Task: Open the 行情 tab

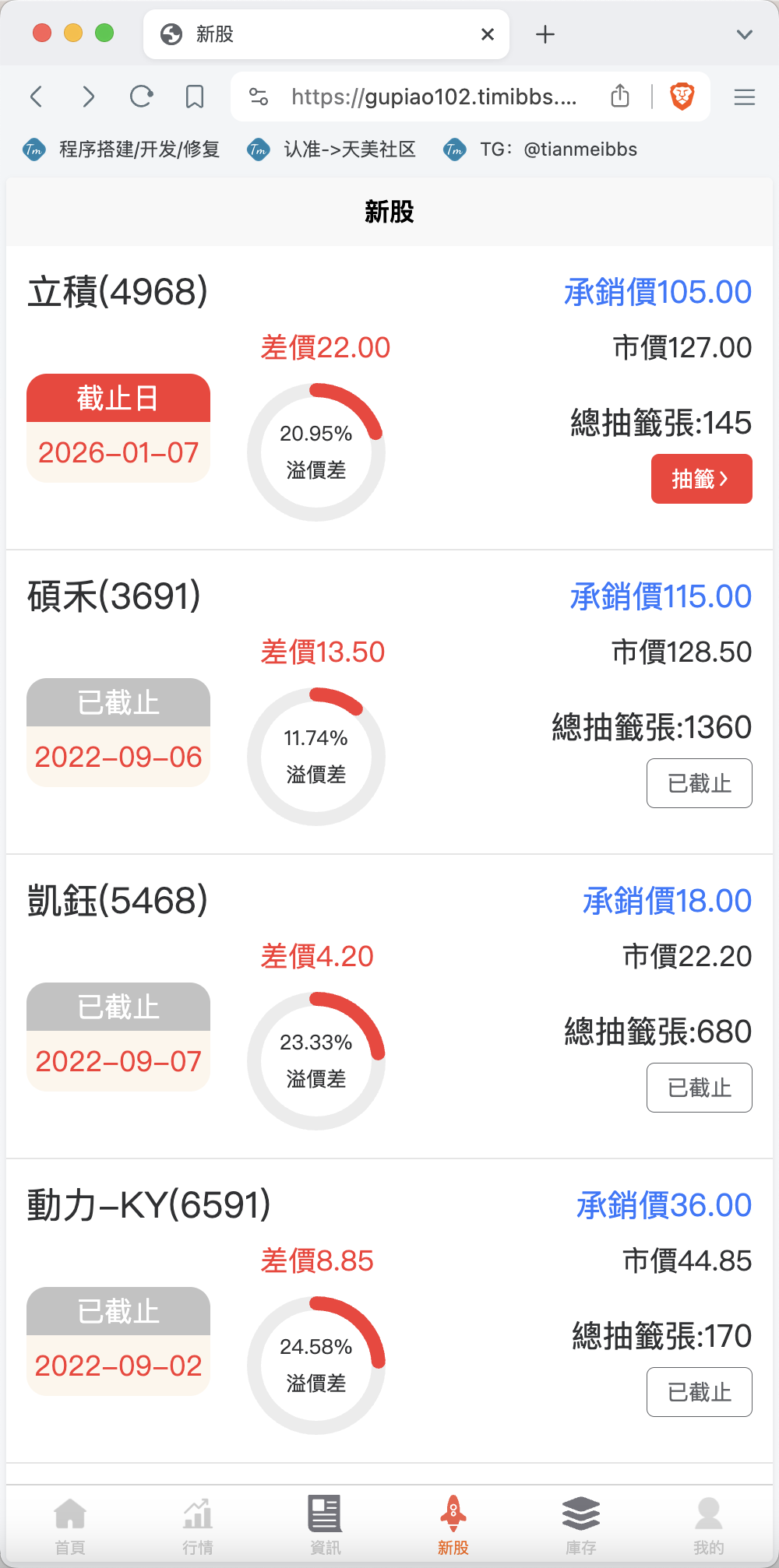Action: tap(198, 1526)
